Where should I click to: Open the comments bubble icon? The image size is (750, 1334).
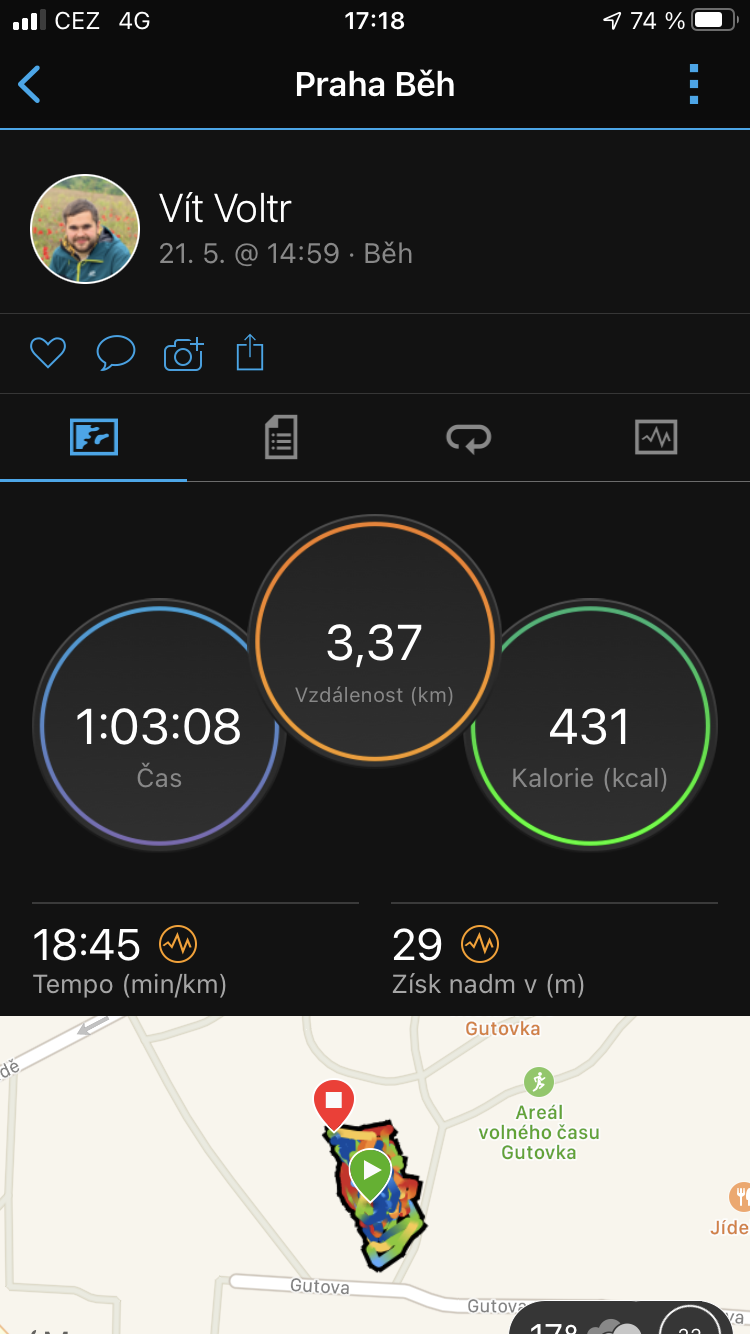point(115,353)
